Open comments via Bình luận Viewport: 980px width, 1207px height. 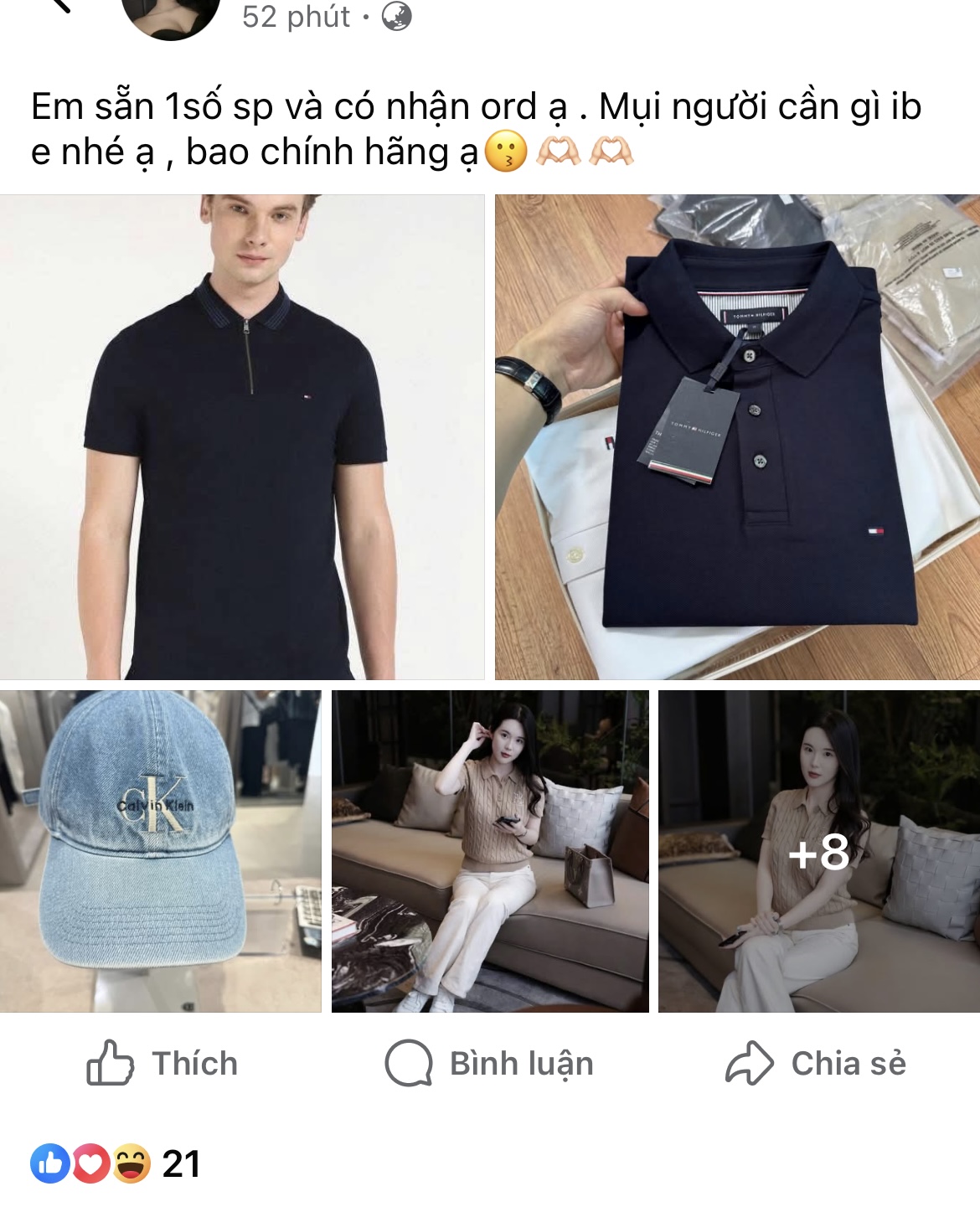click(x=489, y=1064)
